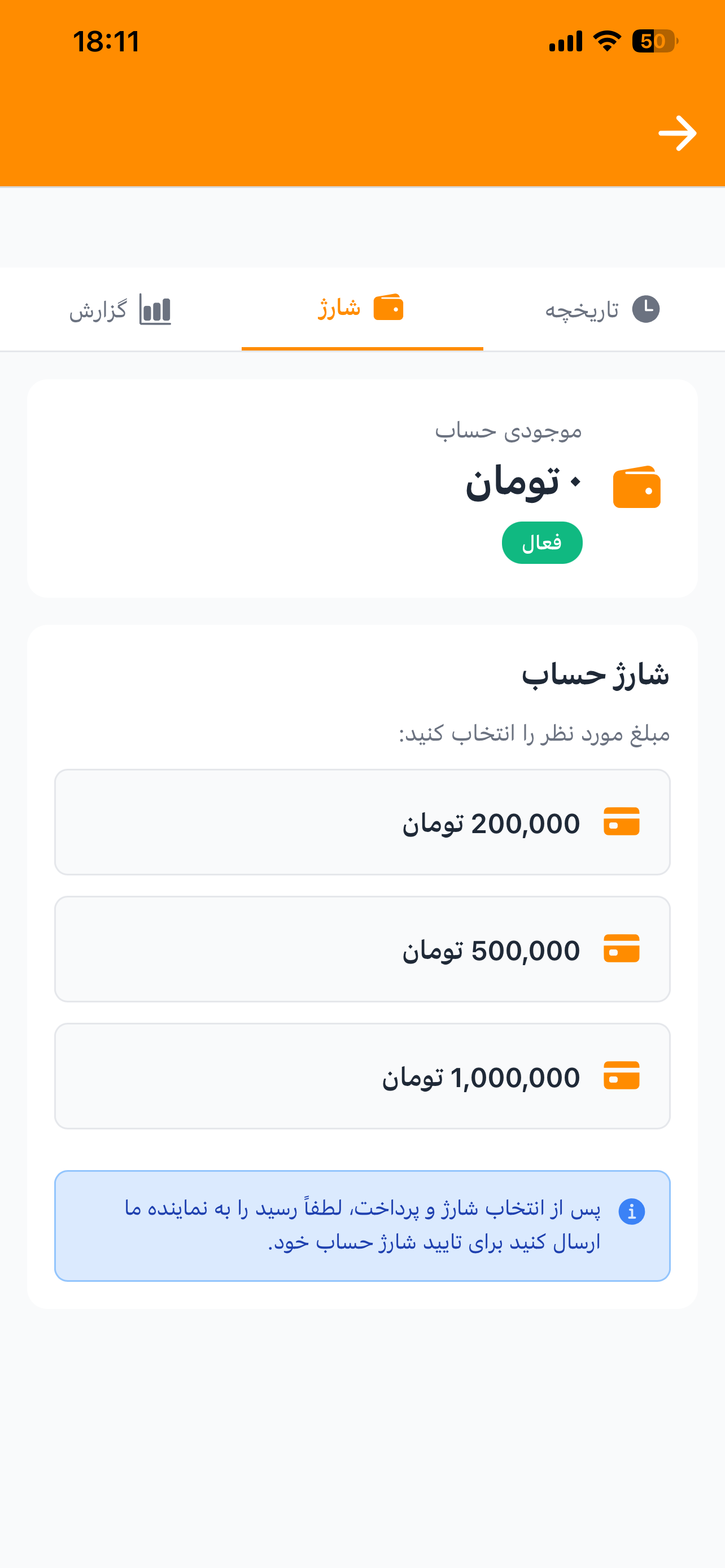Click the wallet icon next to شارژ tab

pos(390,308)
